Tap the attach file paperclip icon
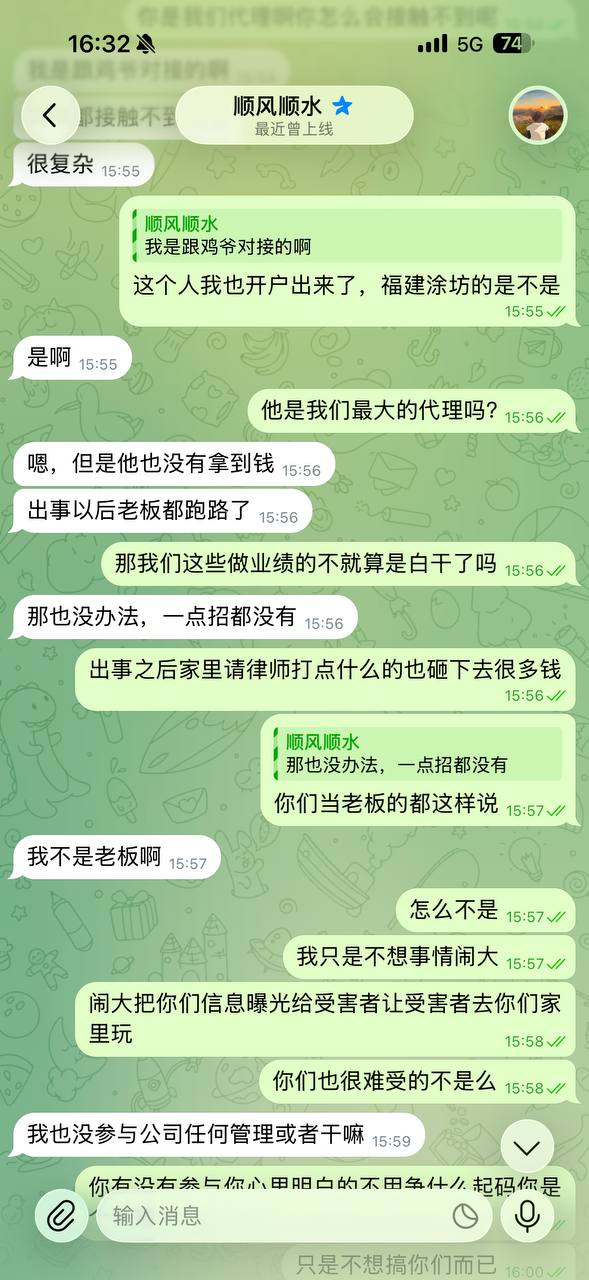589x1280 pixels. [62, 1215]
